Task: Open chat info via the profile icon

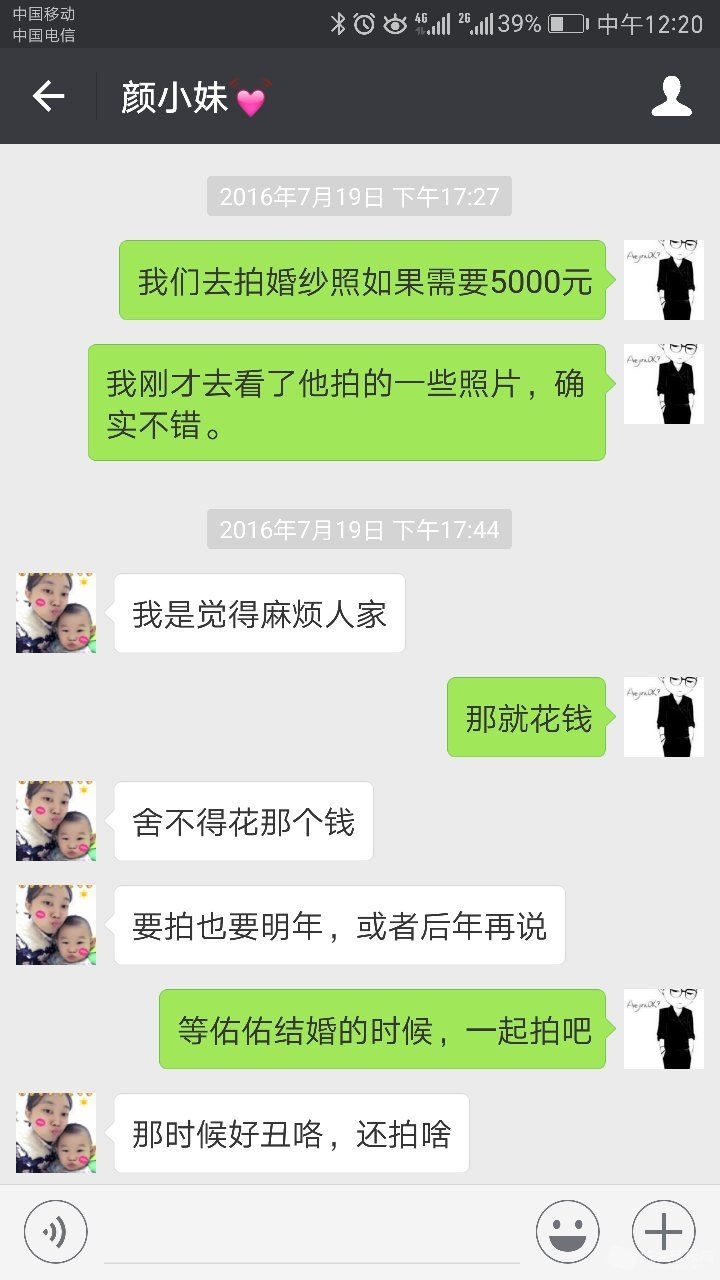Action: 671,97
